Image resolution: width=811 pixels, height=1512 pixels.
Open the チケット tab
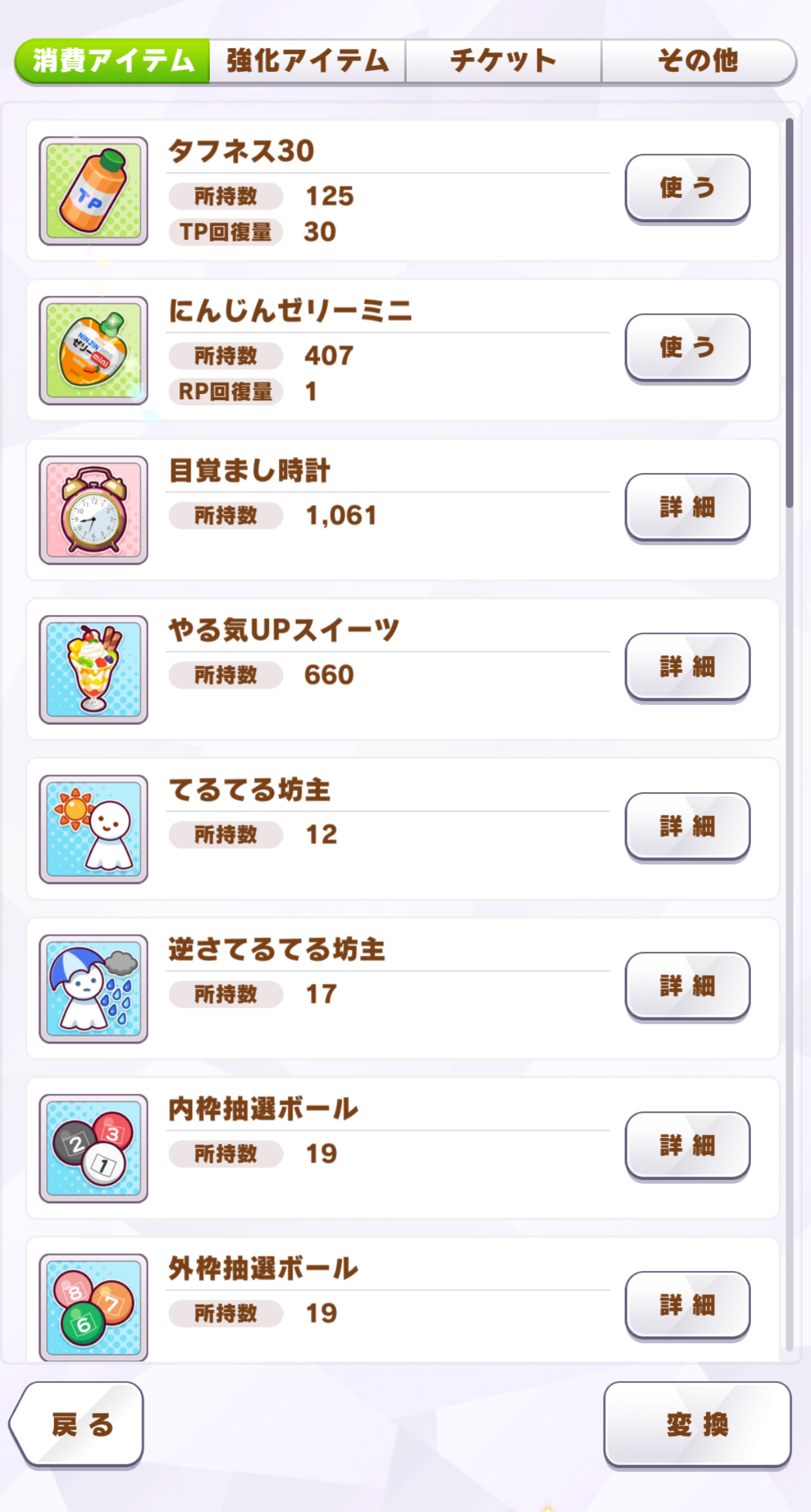point(503,61)
